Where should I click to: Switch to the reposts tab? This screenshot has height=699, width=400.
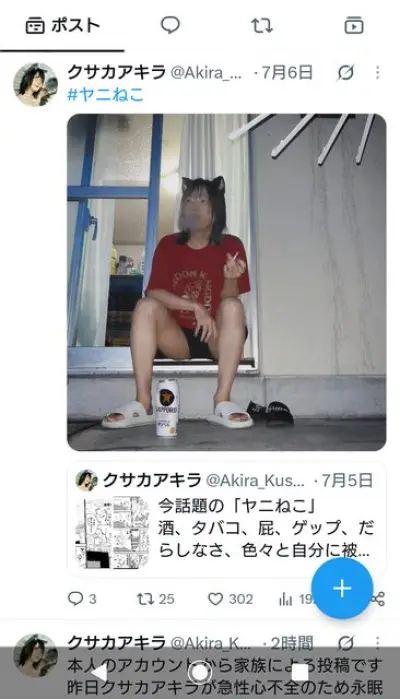click(x=262, y=25)
